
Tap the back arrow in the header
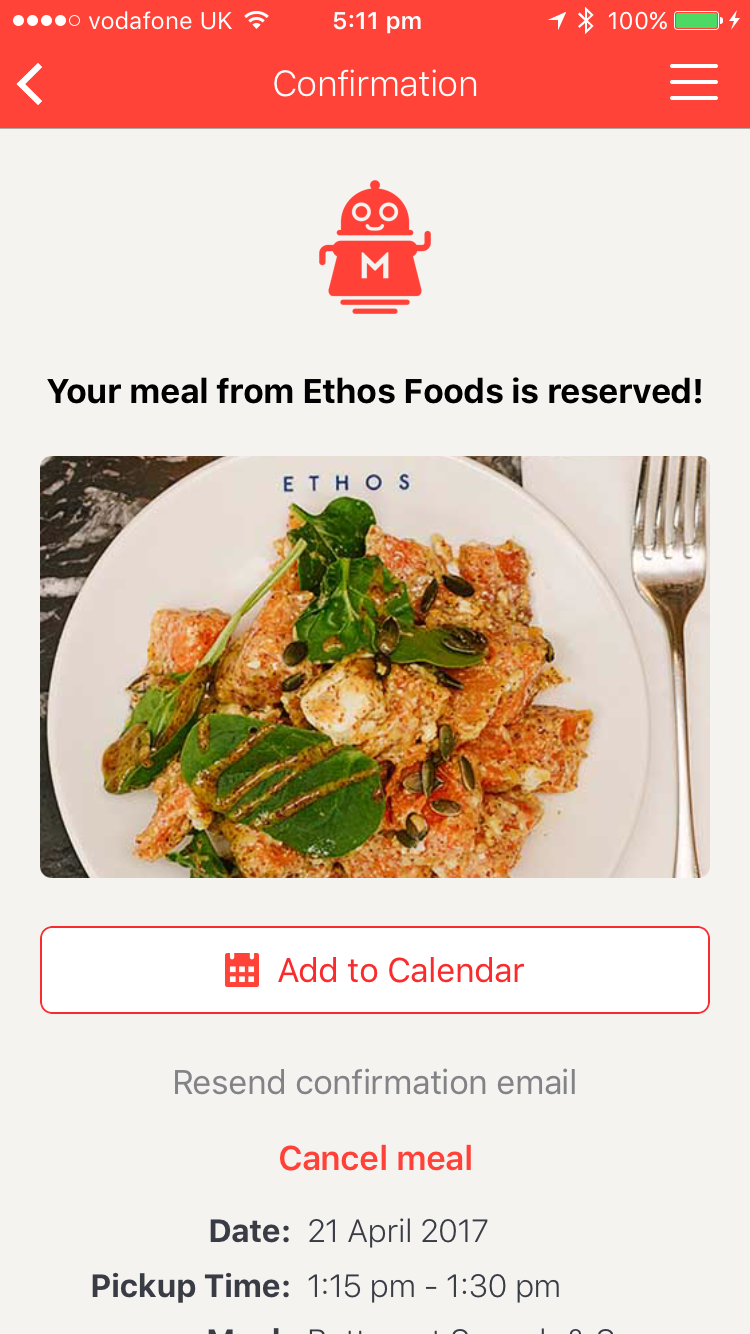pos(30,84)
